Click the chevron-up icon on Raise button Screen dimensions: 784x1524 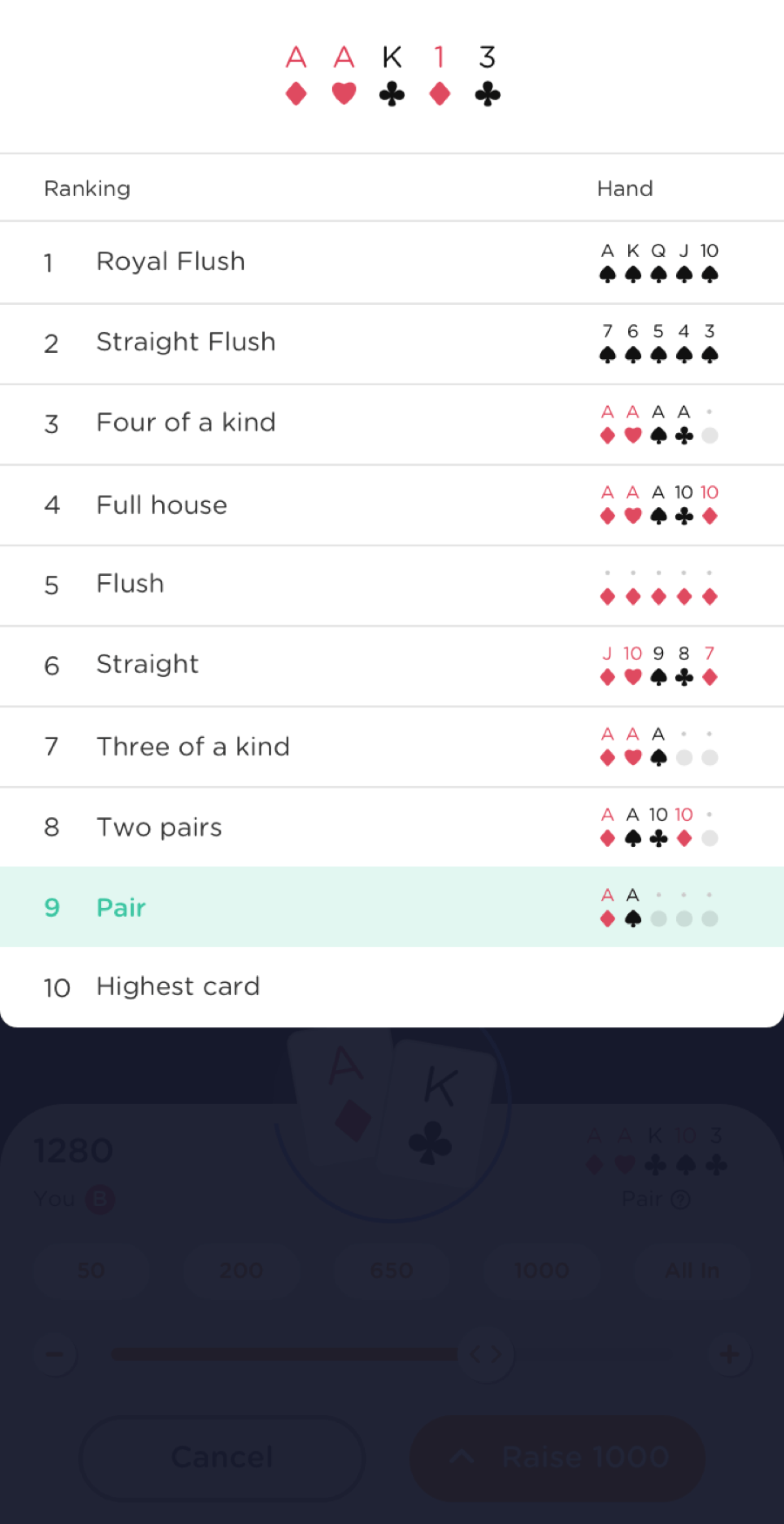[462, 1457]
